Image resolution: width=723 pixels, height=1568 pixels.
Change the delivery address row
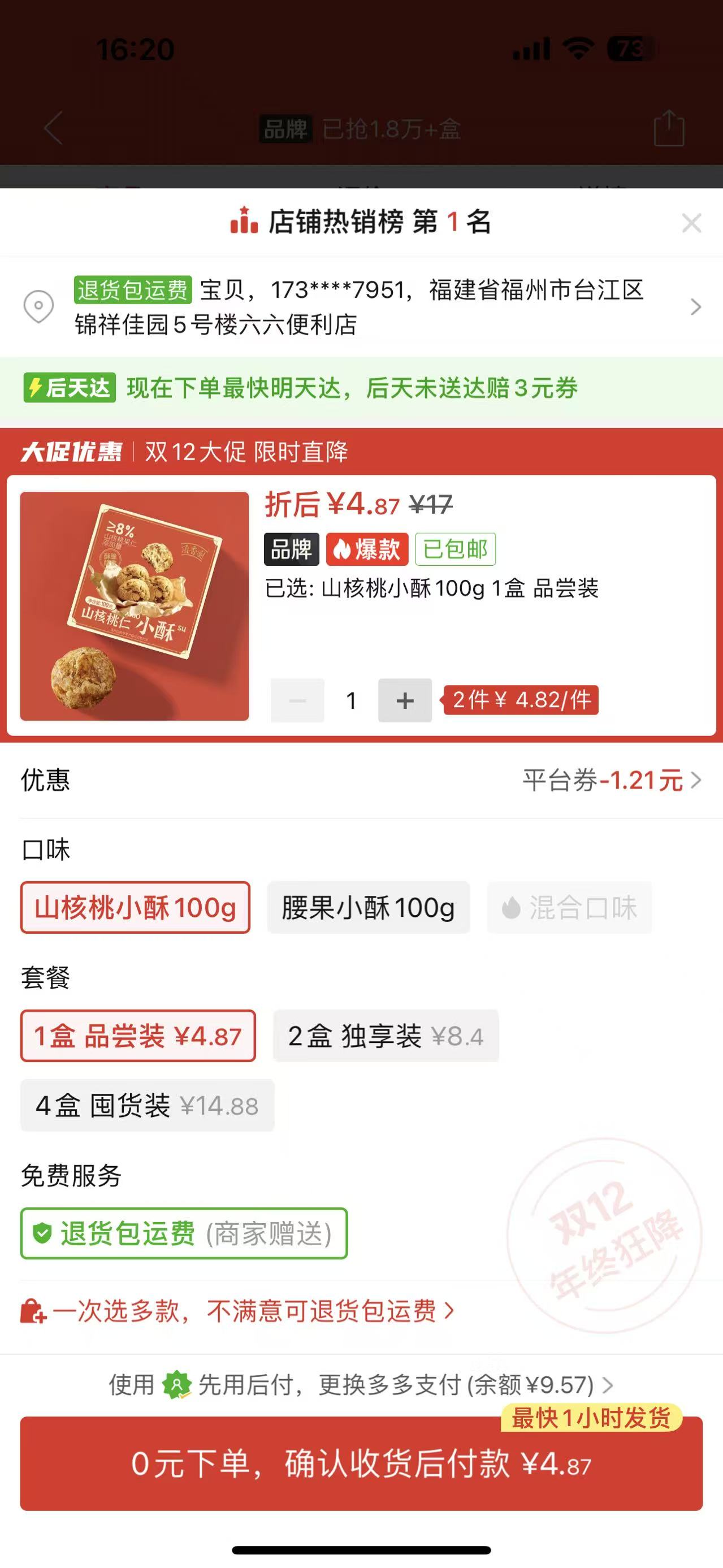click(x=362, y=307)
